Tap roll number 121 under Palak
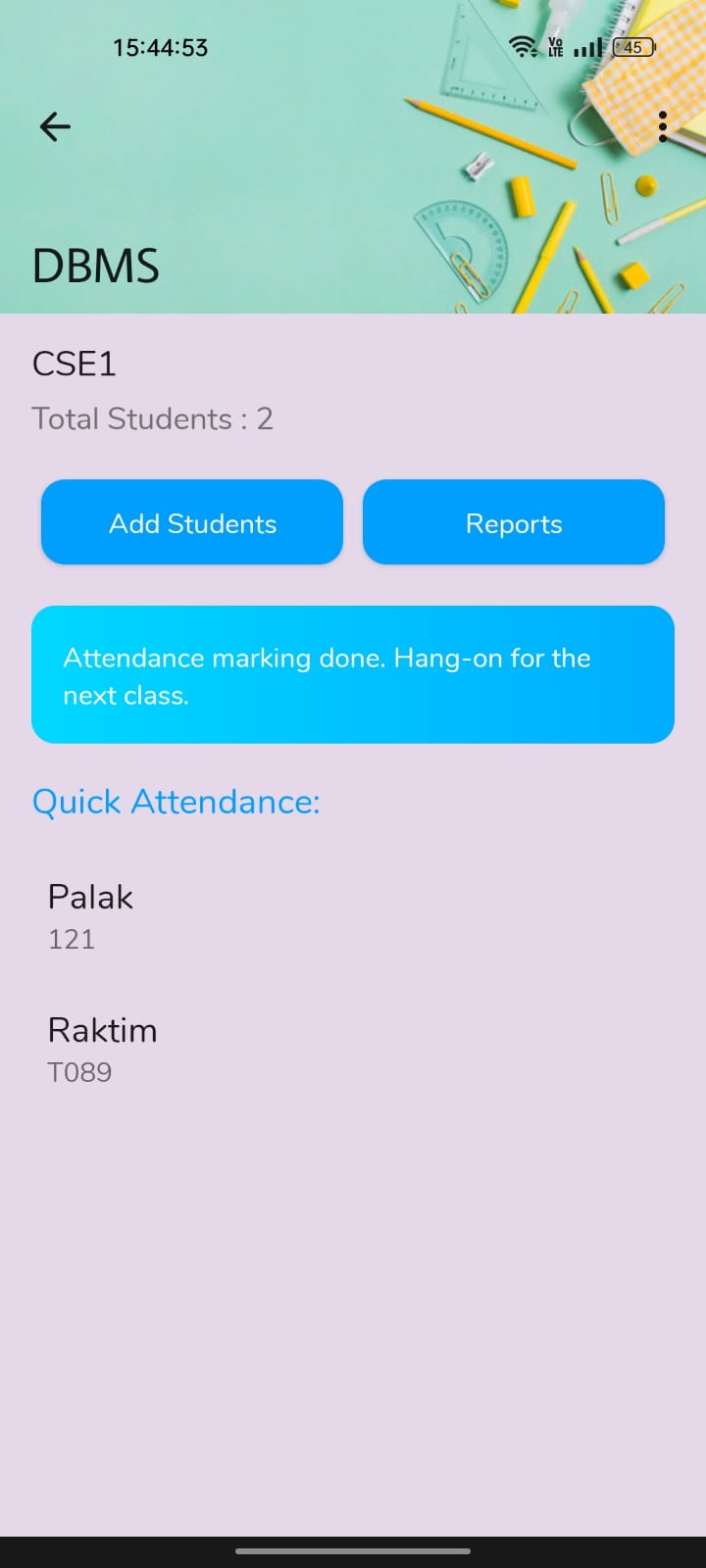 pos(71,939)
